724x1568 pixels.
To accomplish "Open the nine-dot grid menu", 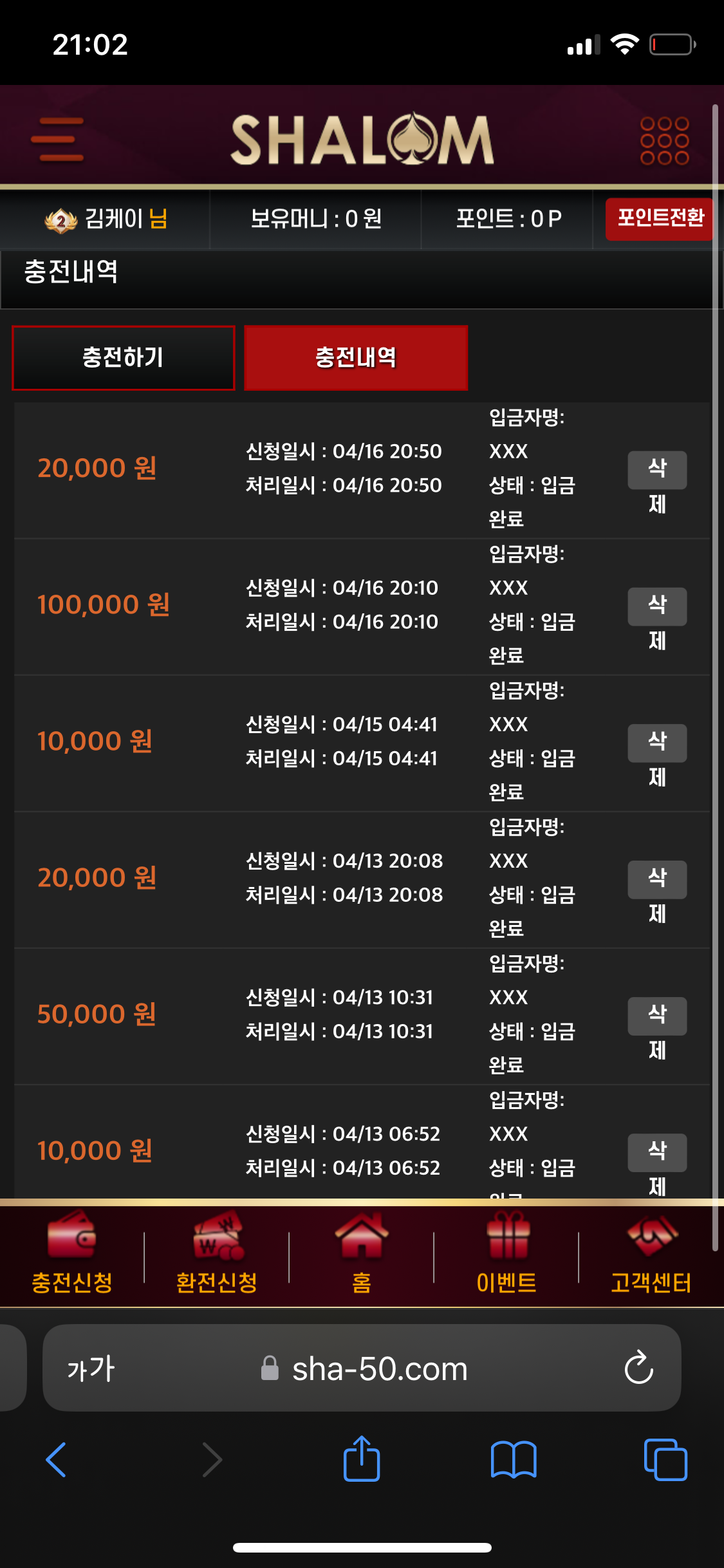I will coord(664,140).
